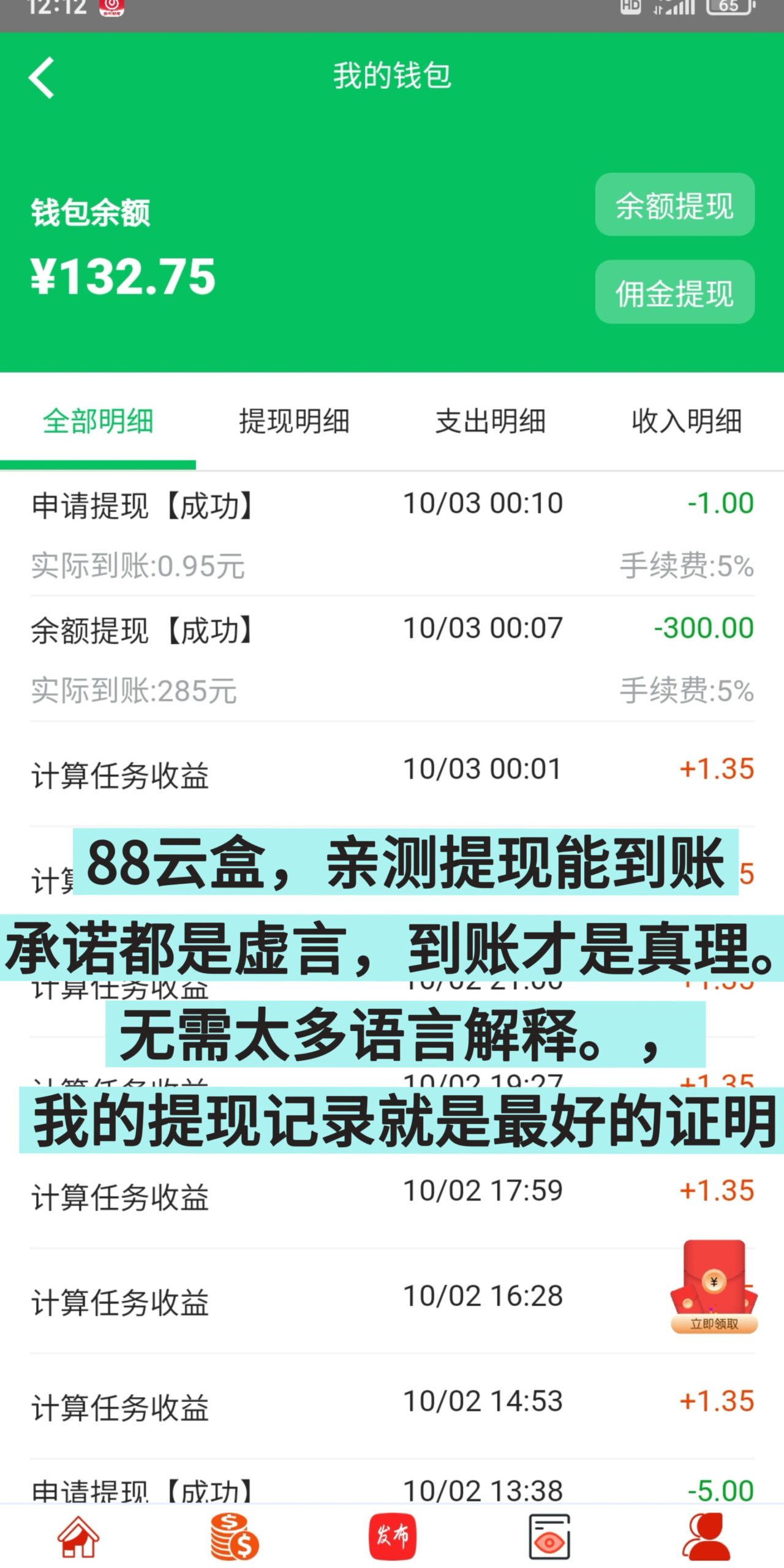Tap the back arrow to exit 我的钱包
Image resolution: width=784 pixels, height=1568 pixels.
(40, 78)
